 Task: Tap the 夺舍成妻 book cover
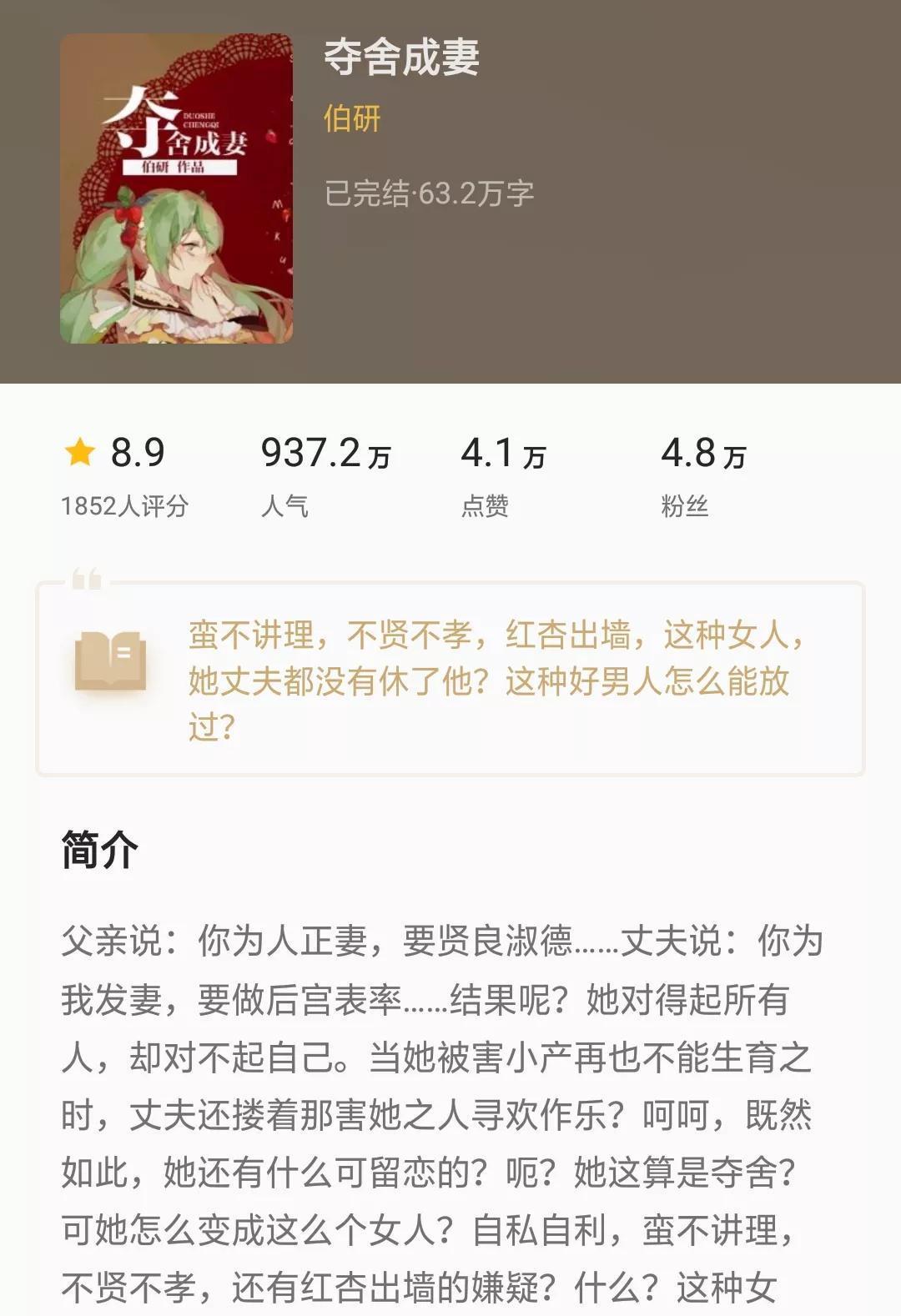tap(176, 188)
